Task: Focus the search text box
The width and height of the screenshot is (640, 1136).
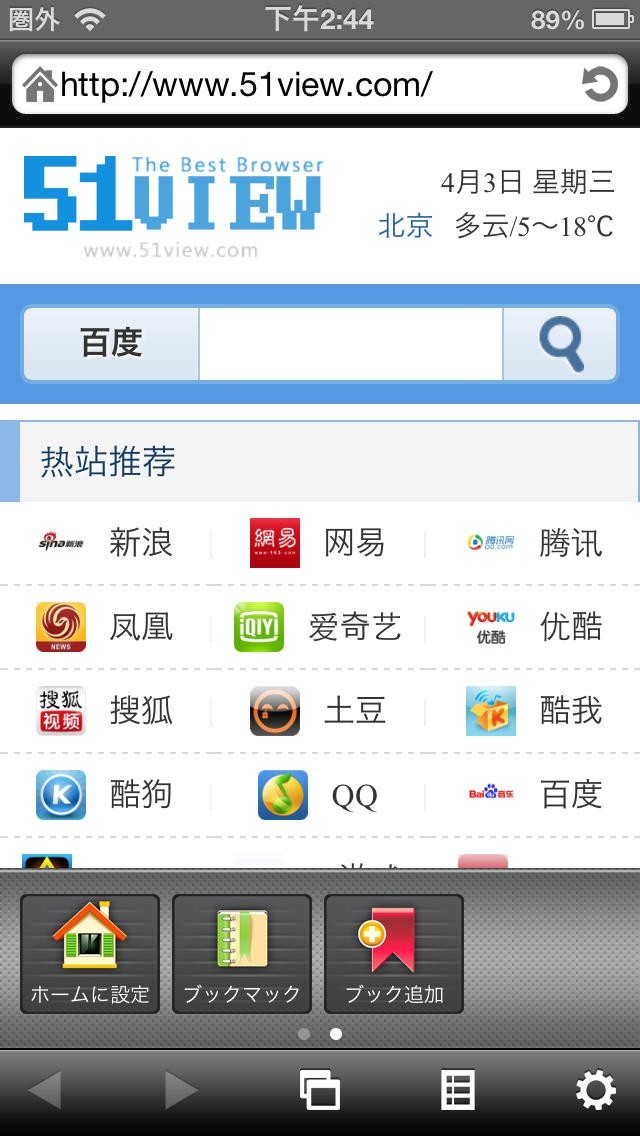Action: pos(350,343)
